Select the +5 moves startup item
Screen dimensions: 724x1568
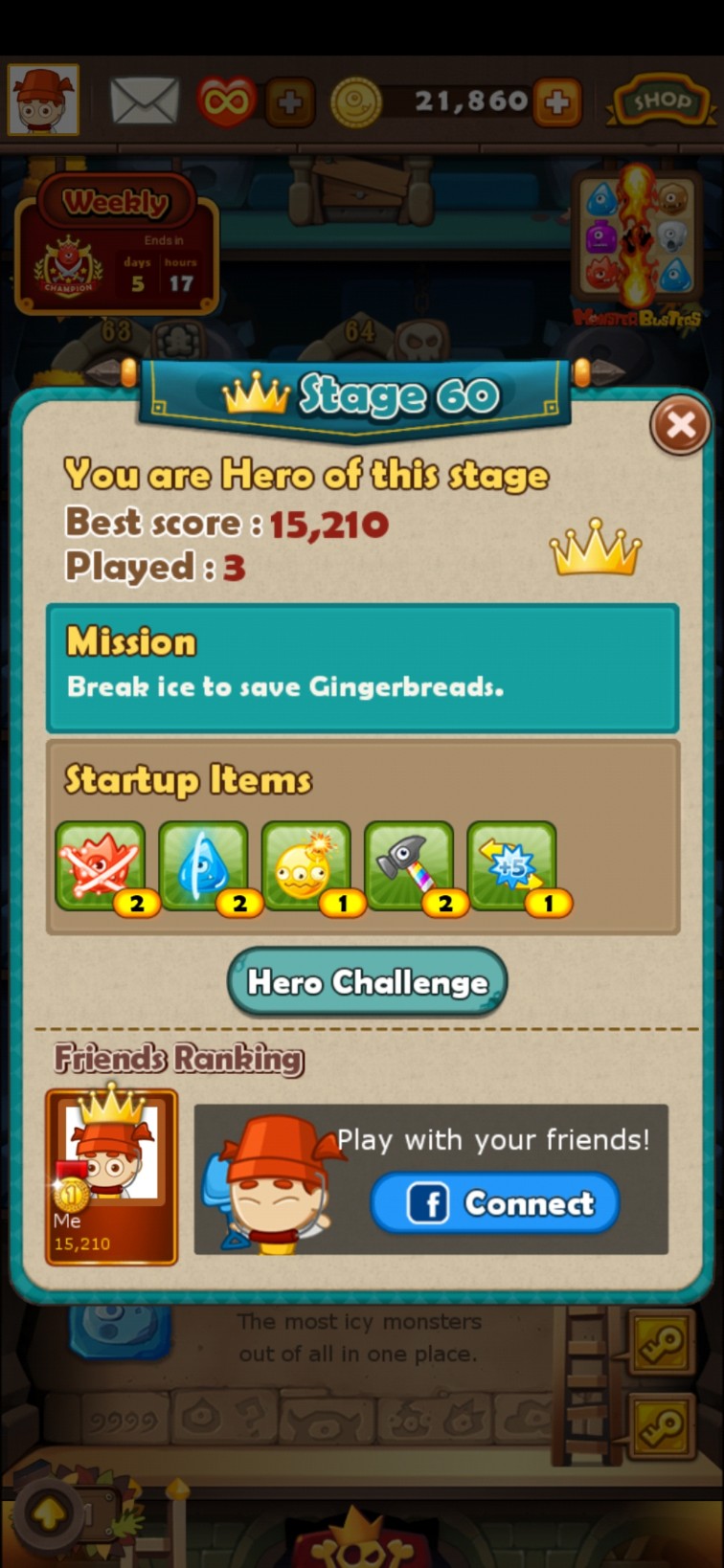click(x=512, y=866)
